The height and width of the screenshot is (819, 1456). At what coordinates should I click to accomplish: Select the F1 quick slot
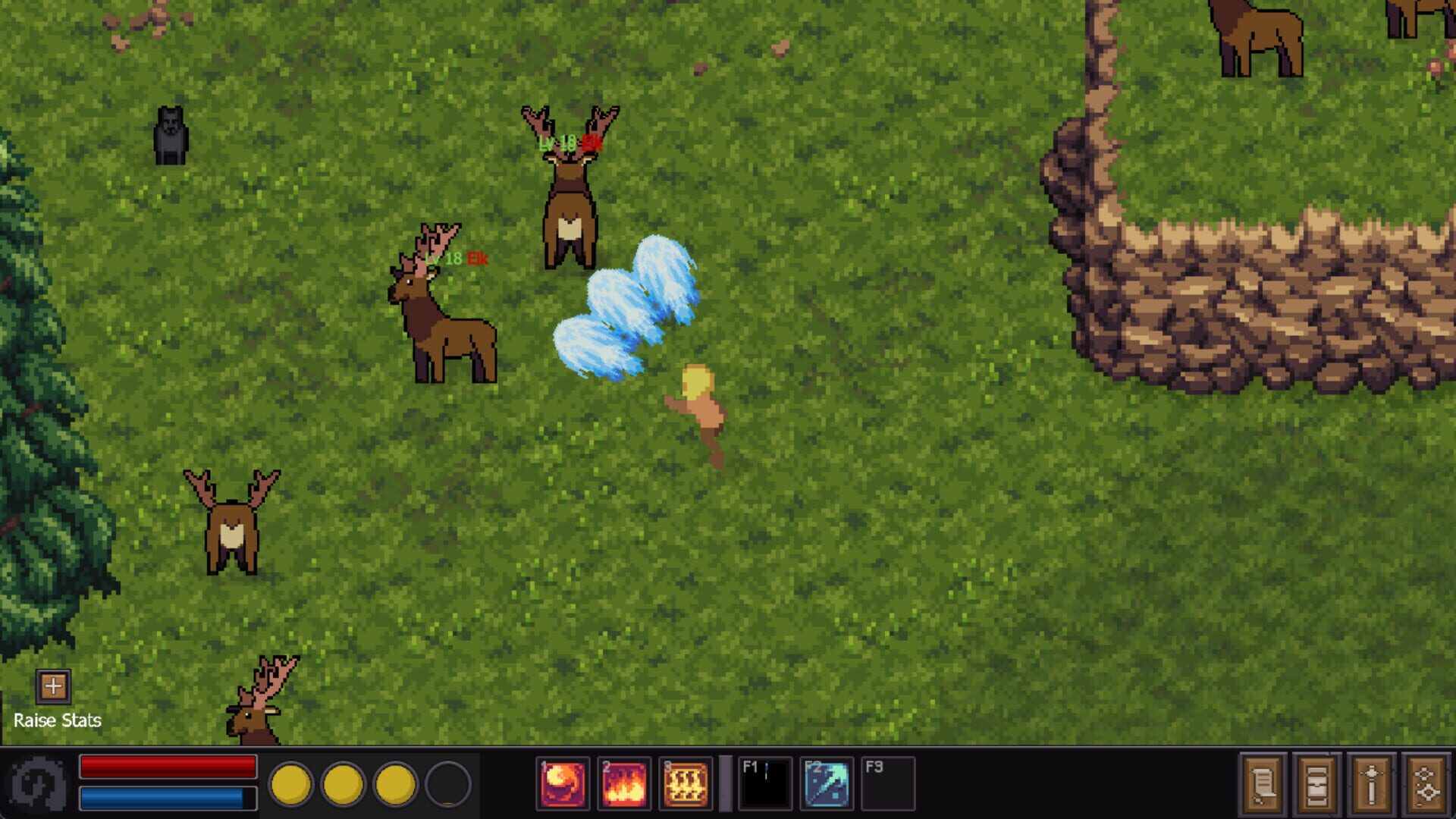pos(765,783)
